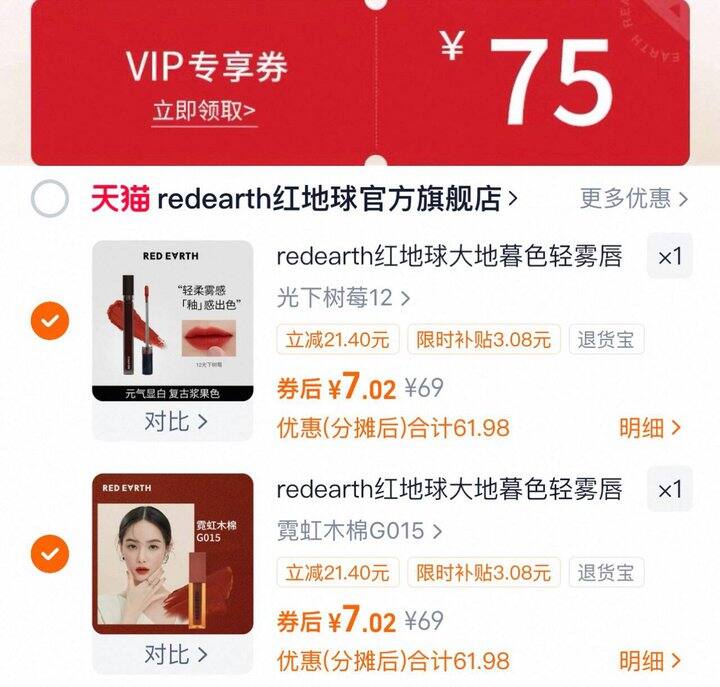Viewport: 720px width, 687px height.
Task: Claim the VIP coupon via 立即领取
Action: 204,110
